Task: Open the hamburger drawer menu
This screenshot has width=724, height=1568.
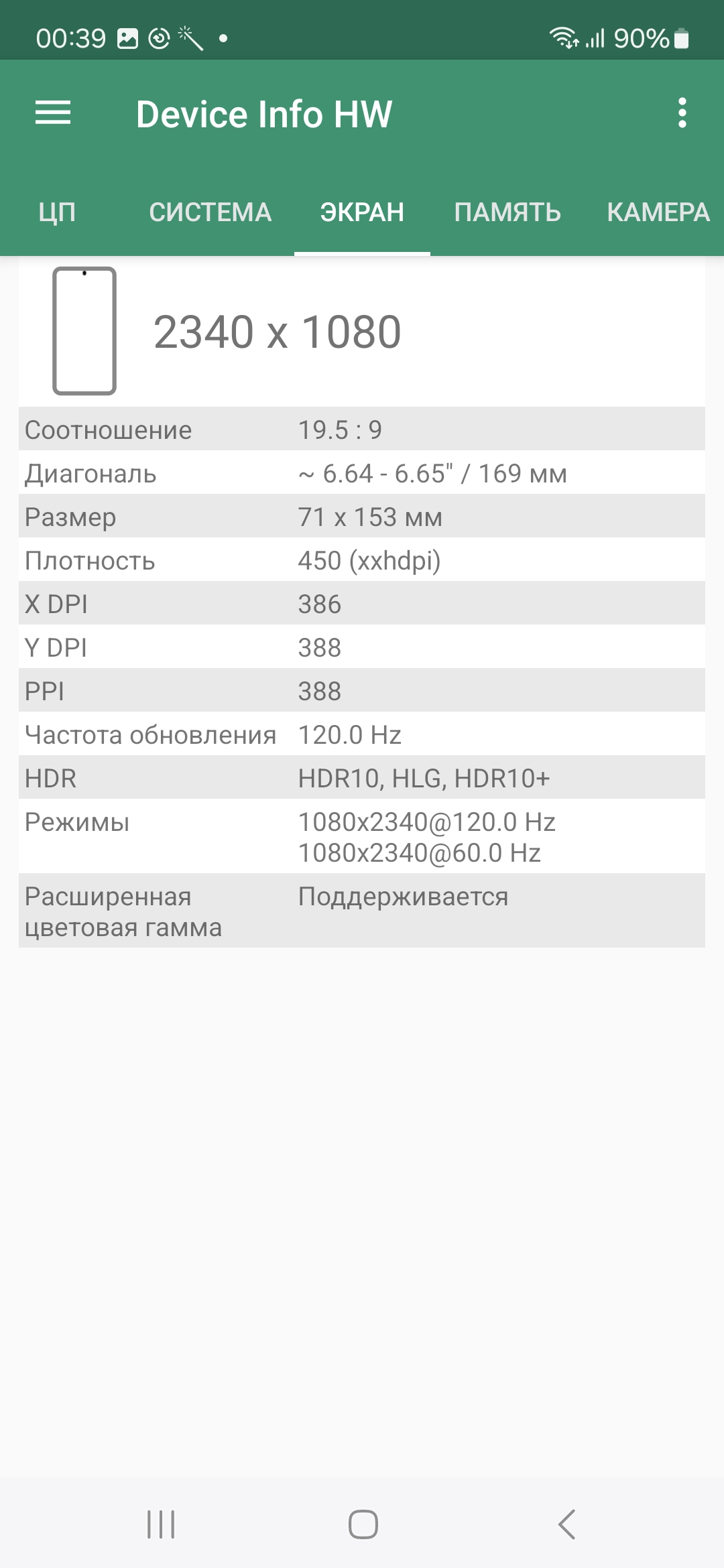Action: tap(53, 113)
